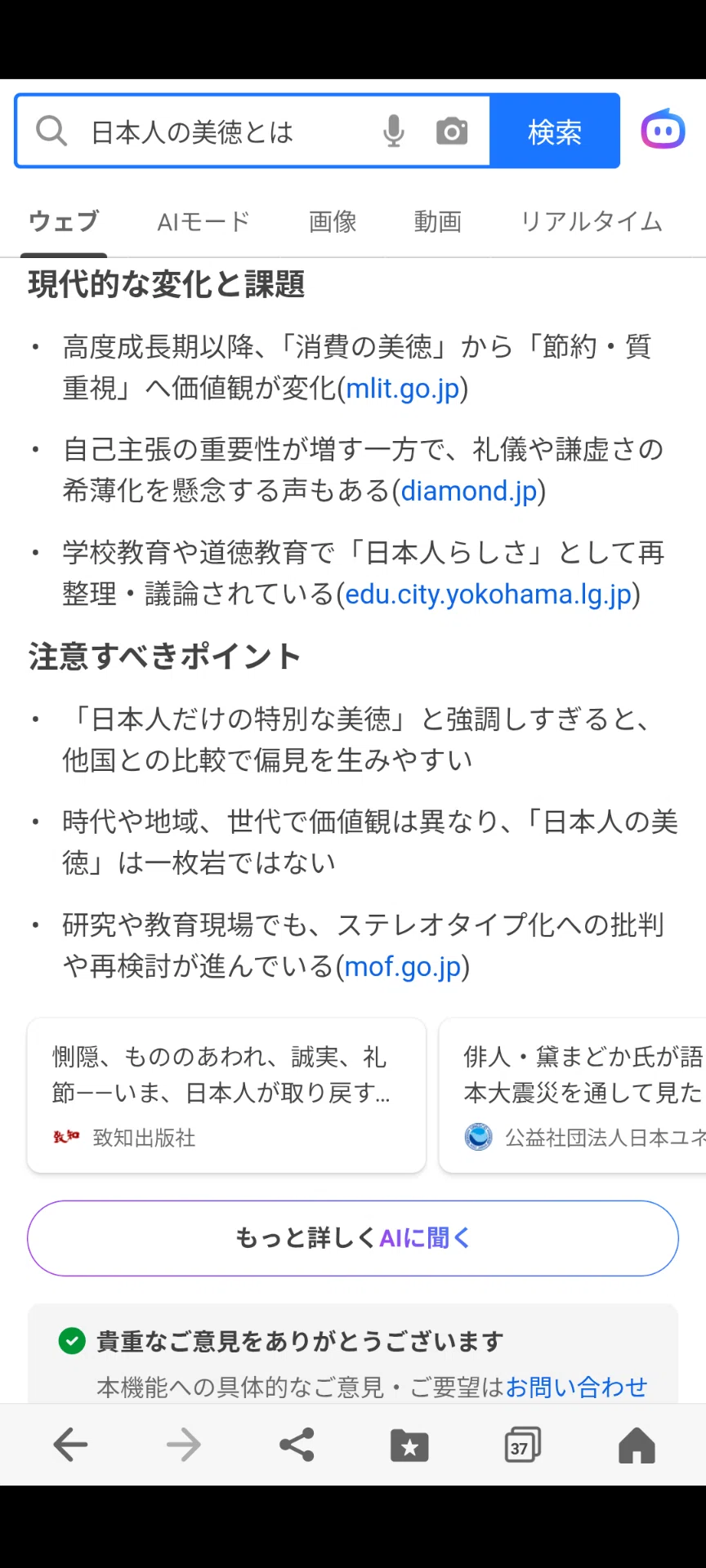
Task: Tap もっと詳しくAIに聞く button
Action: (x=353, y=1238)
